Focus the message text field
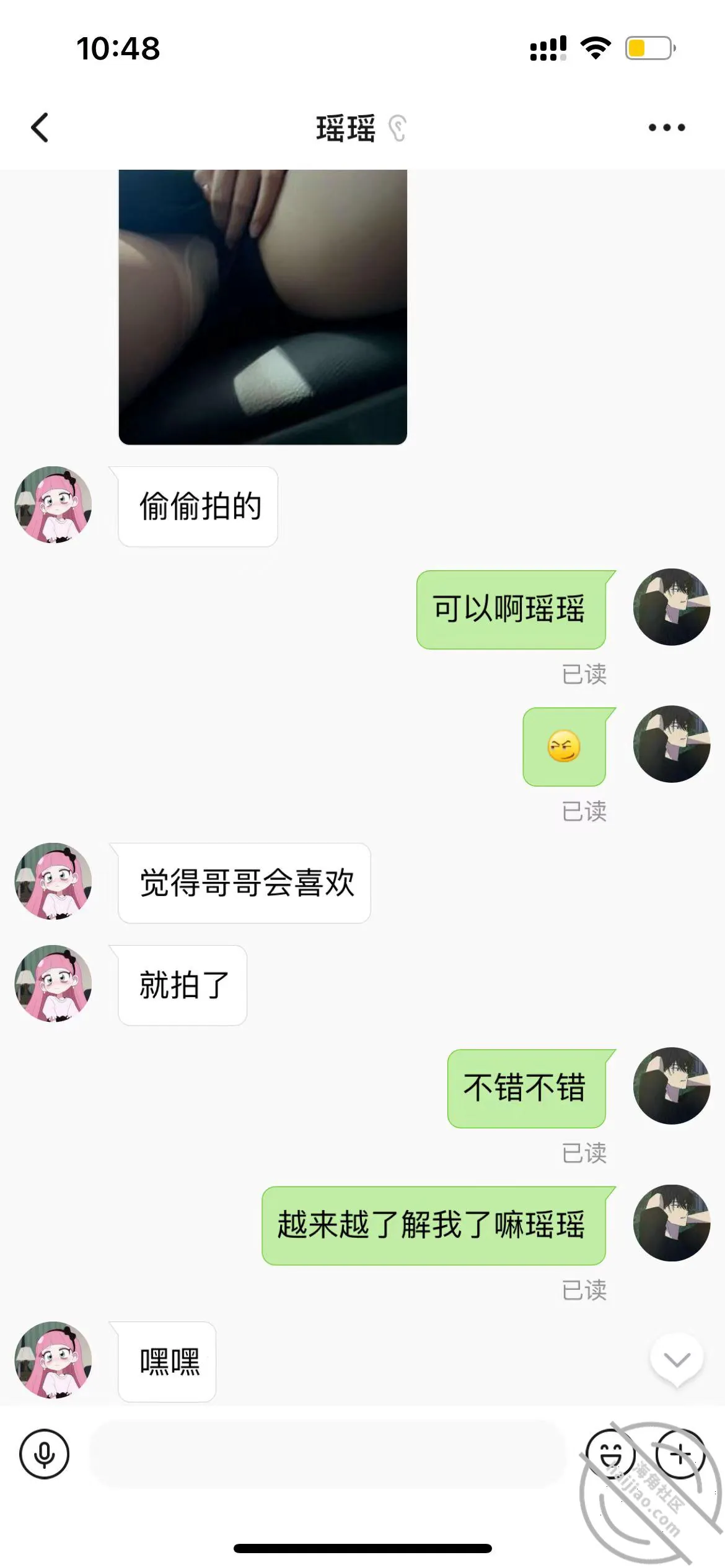The image size is (725, 1568). pos(328,1454)
